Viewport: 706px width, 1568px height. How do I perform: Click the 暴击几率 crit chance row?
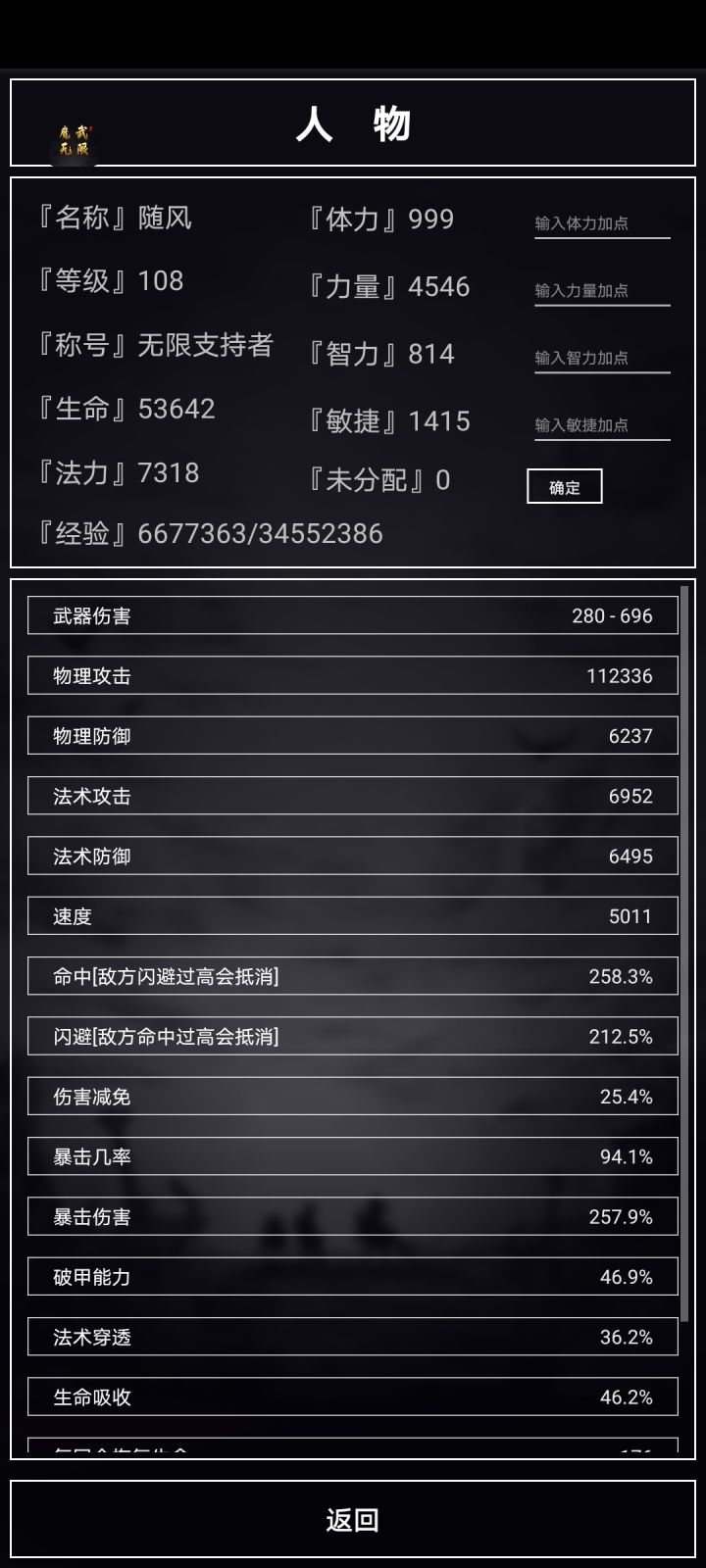[x=353, y=1156]
